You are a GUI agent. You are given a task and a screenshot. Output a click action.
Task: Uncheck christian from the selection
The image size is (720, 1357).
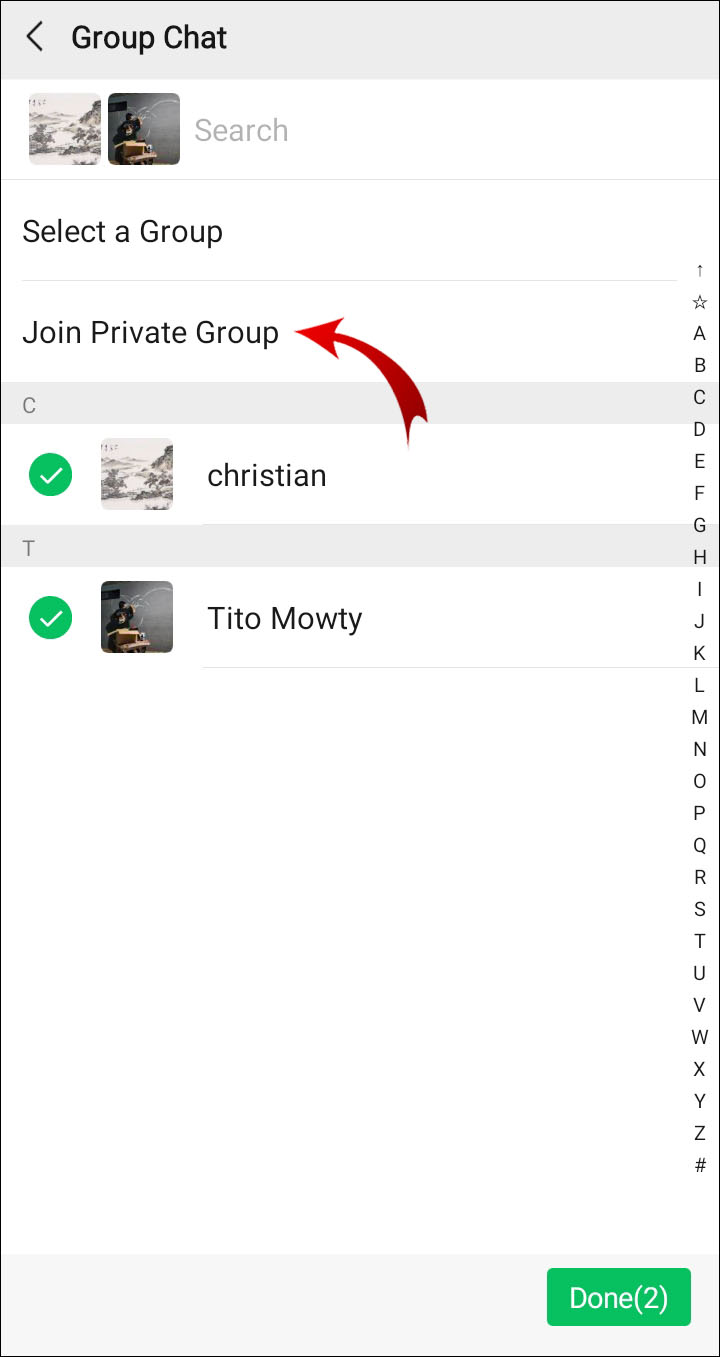point(50,475)
